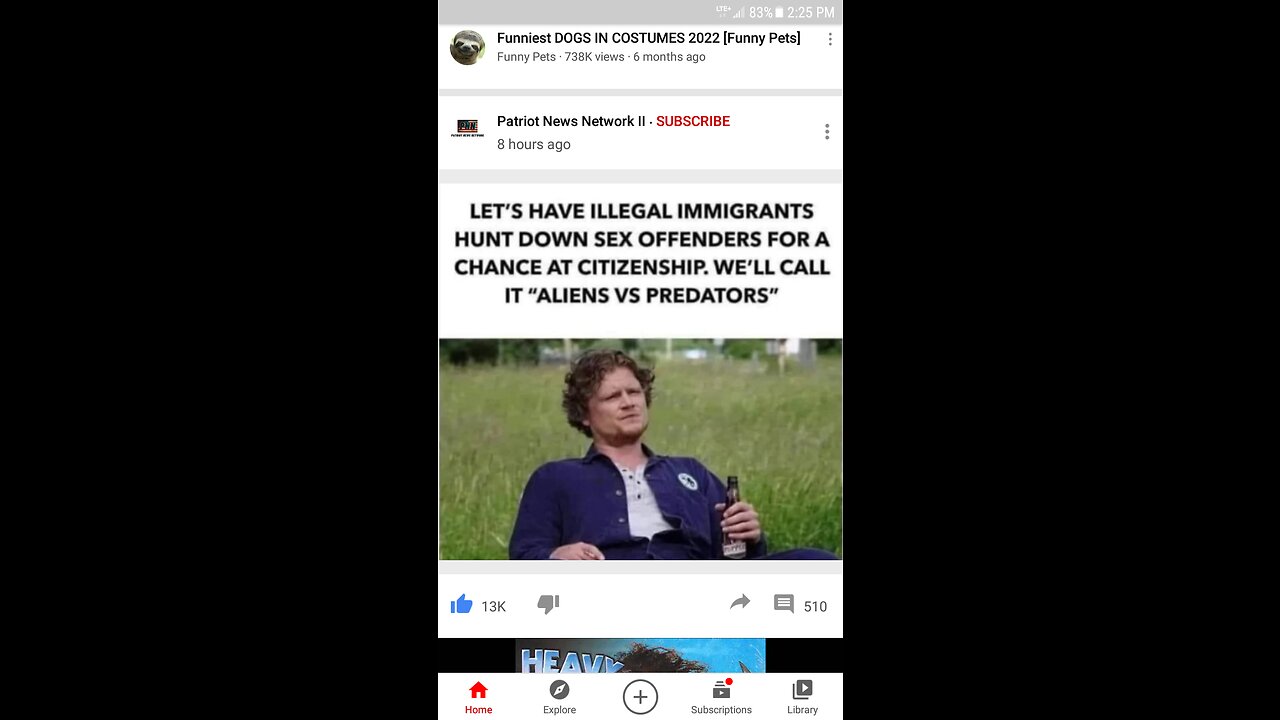Tap the plus create button
The height and width of the screenshot is (720, 1280).
point(640,697)
